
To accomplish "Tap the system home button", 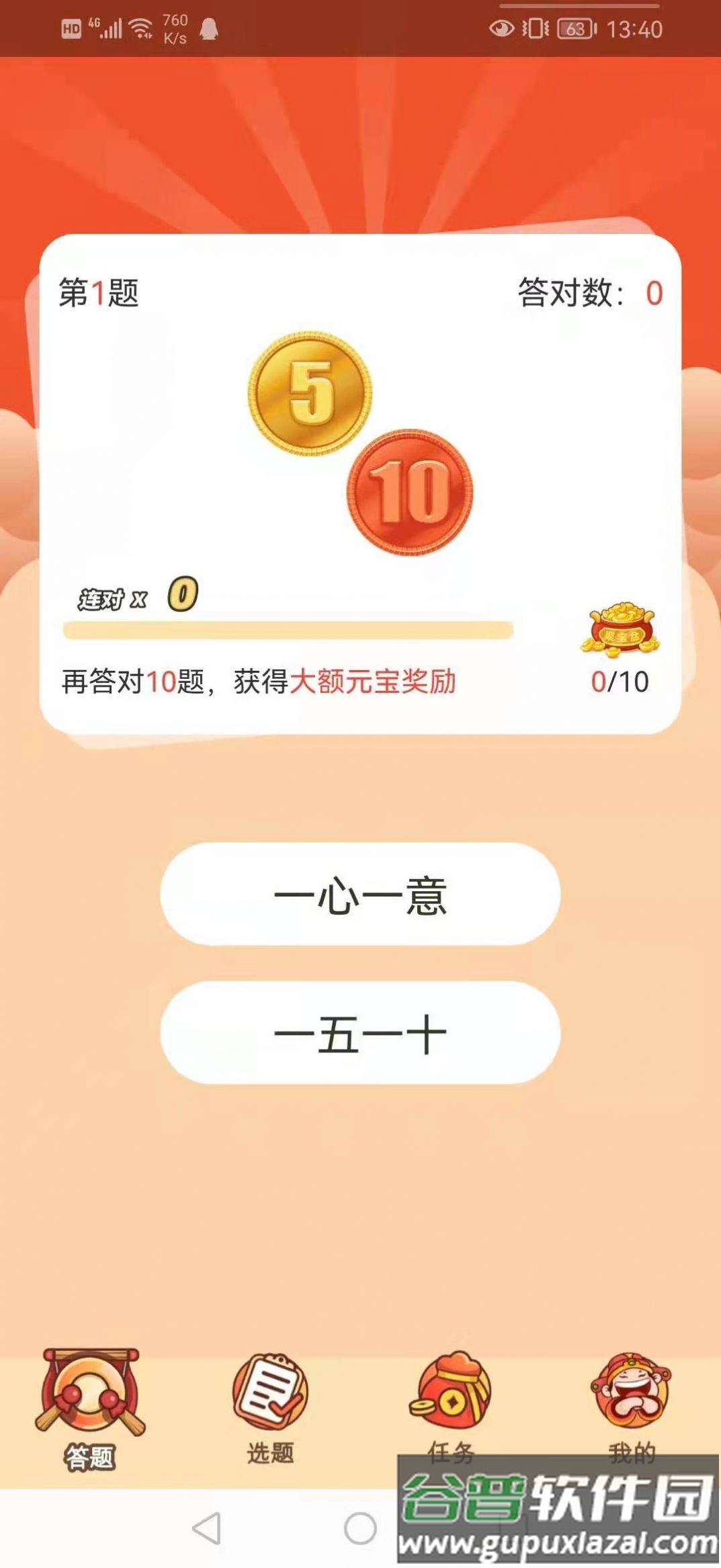I will click(360, 1529).
